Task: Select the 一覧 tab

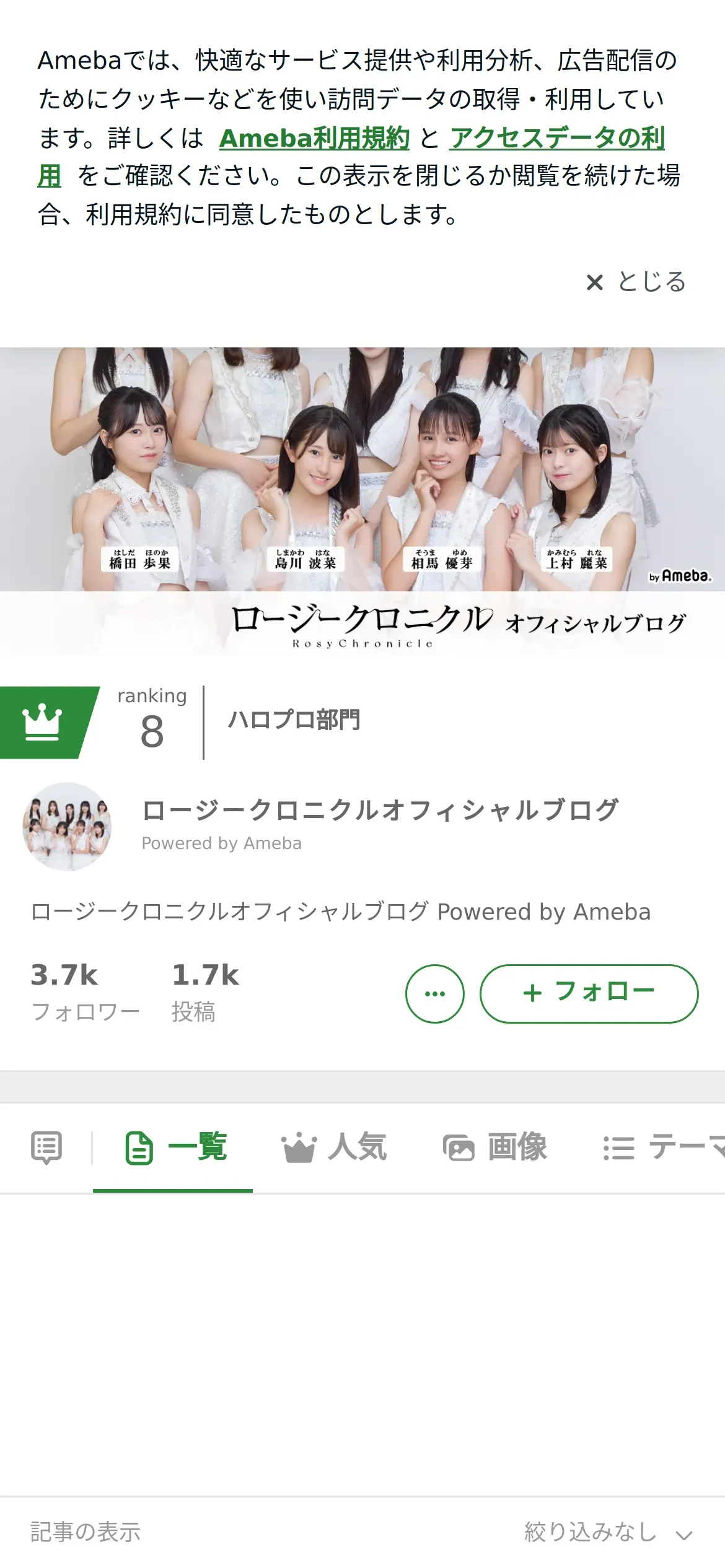Action: (x=175, y=1148)
